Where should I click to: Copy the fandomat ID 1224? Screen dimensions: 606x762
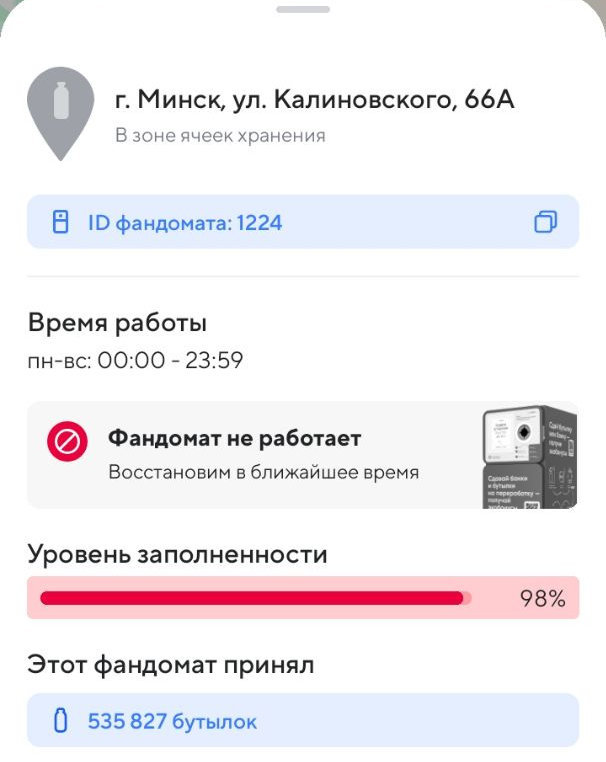click(545, 222)
